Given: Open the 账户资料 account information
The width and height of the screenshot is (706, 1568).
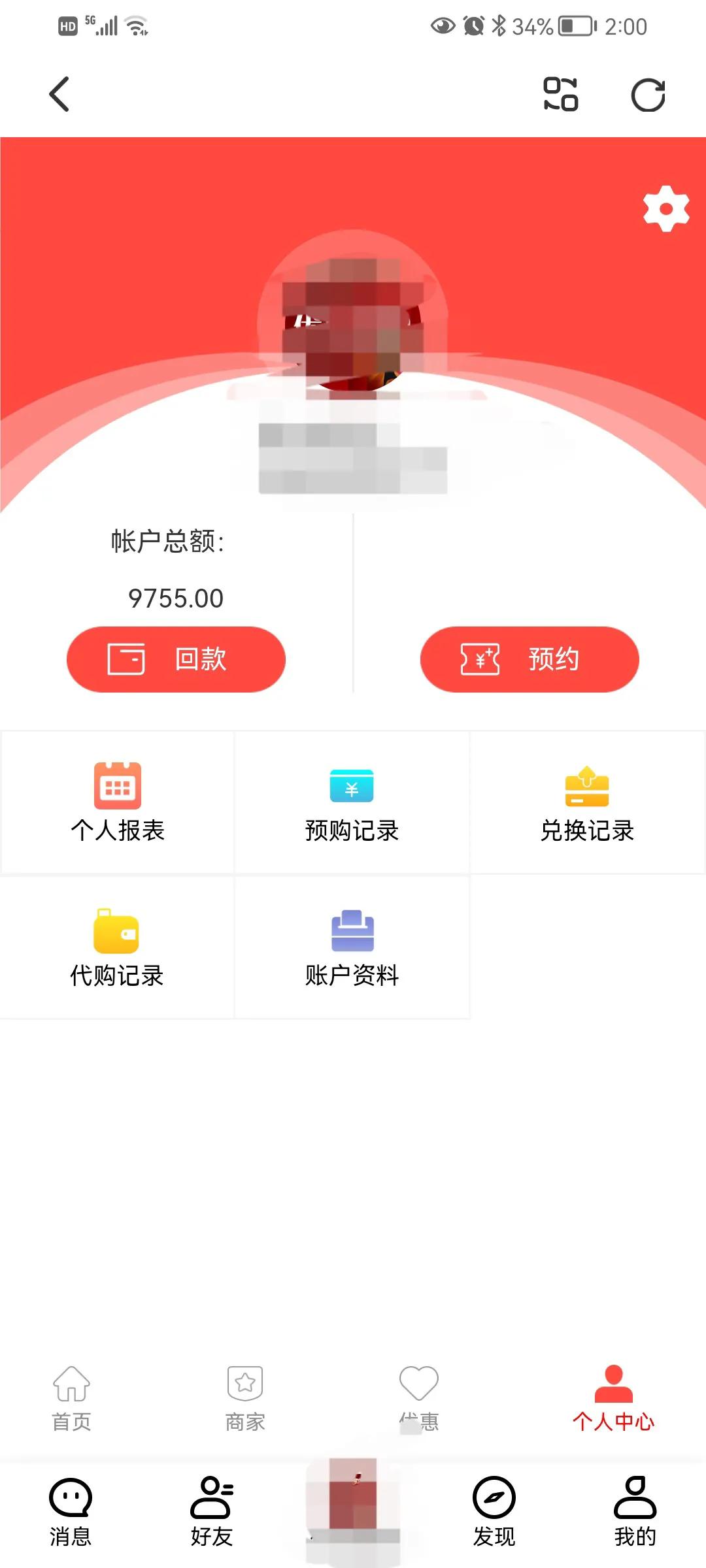Looking at the screenshot, I should click(x=352, y=947).
